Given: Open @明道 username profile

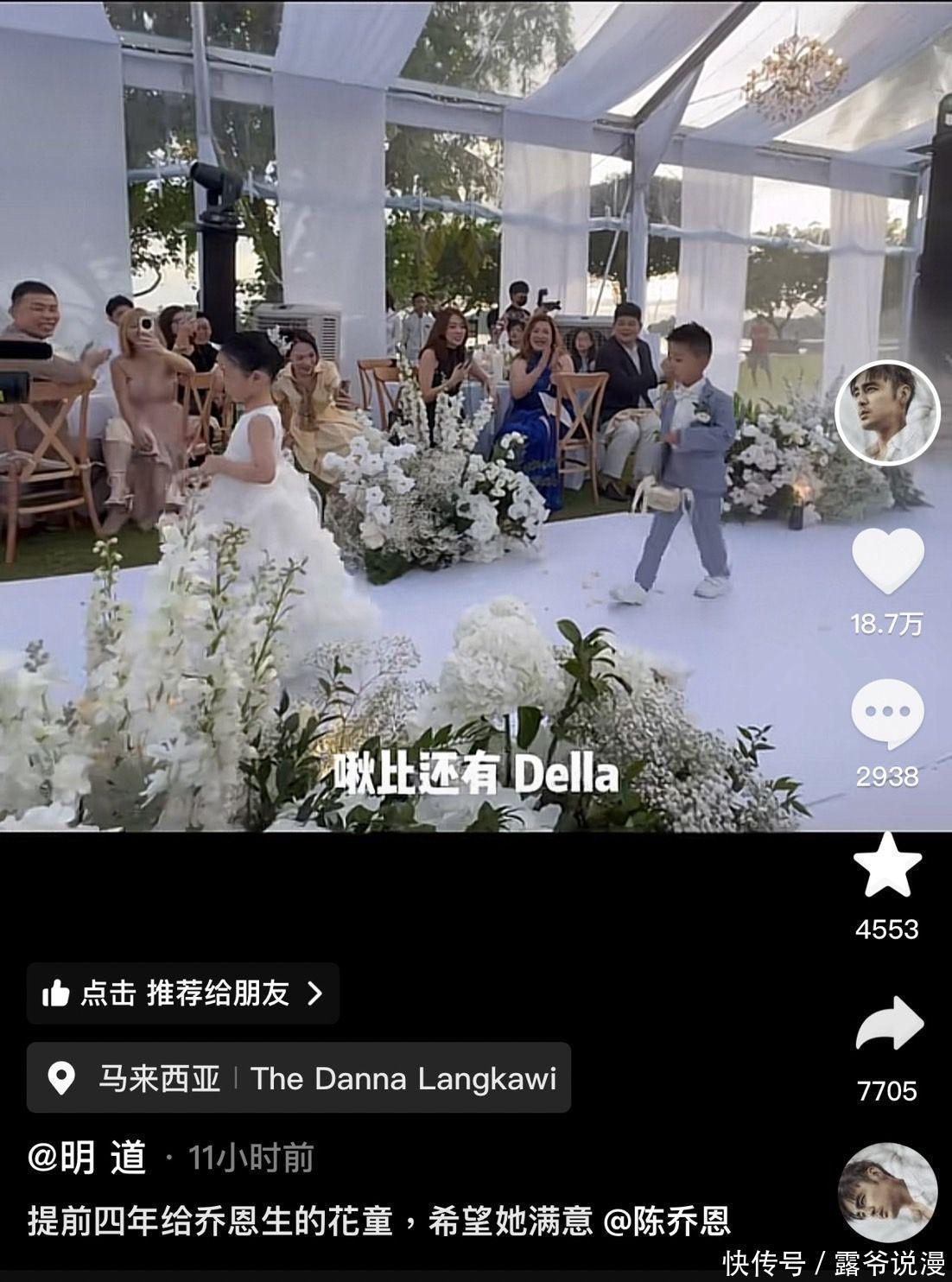Looking at the screenshot, I should coord(87,1158).
